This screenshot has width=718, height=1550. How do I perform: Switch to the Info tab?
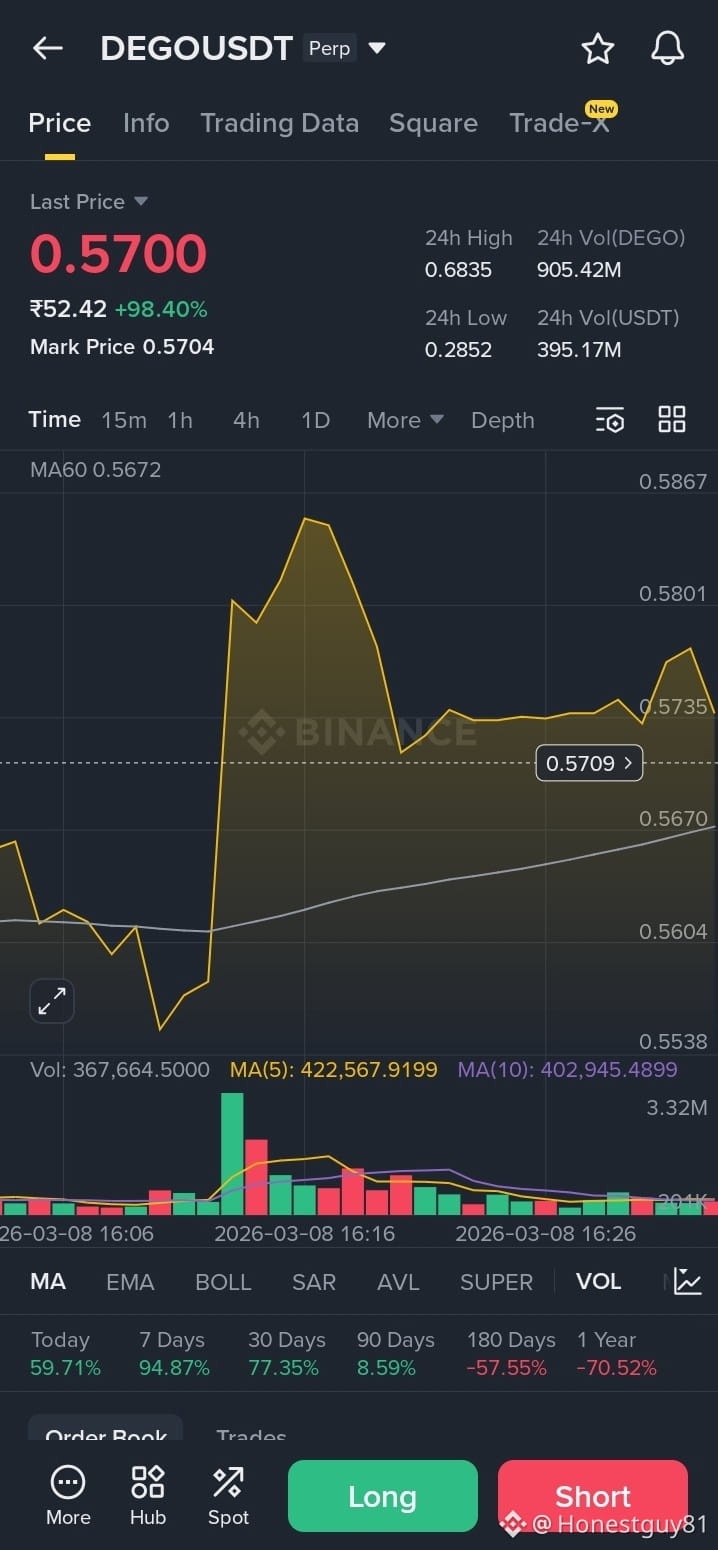(146, 123)
